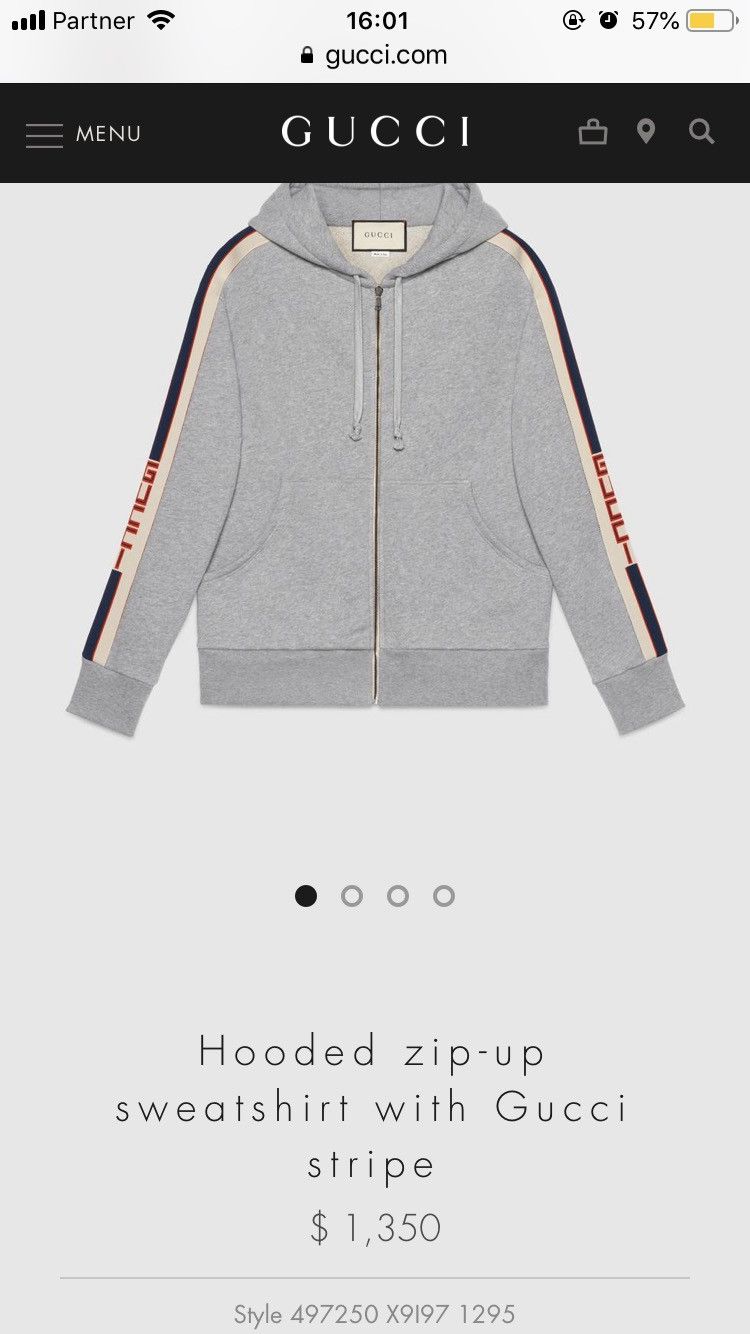Open site search magnifier
The height and width of the screenshot is (1334, 750).
point(702,132)
